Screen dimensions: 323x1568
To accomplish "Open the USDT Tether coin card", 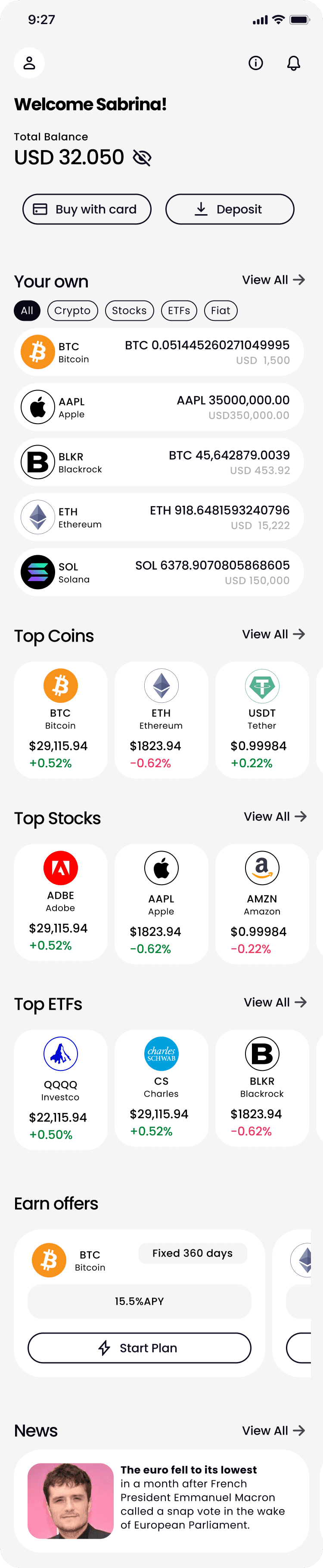I will [262, 719].
